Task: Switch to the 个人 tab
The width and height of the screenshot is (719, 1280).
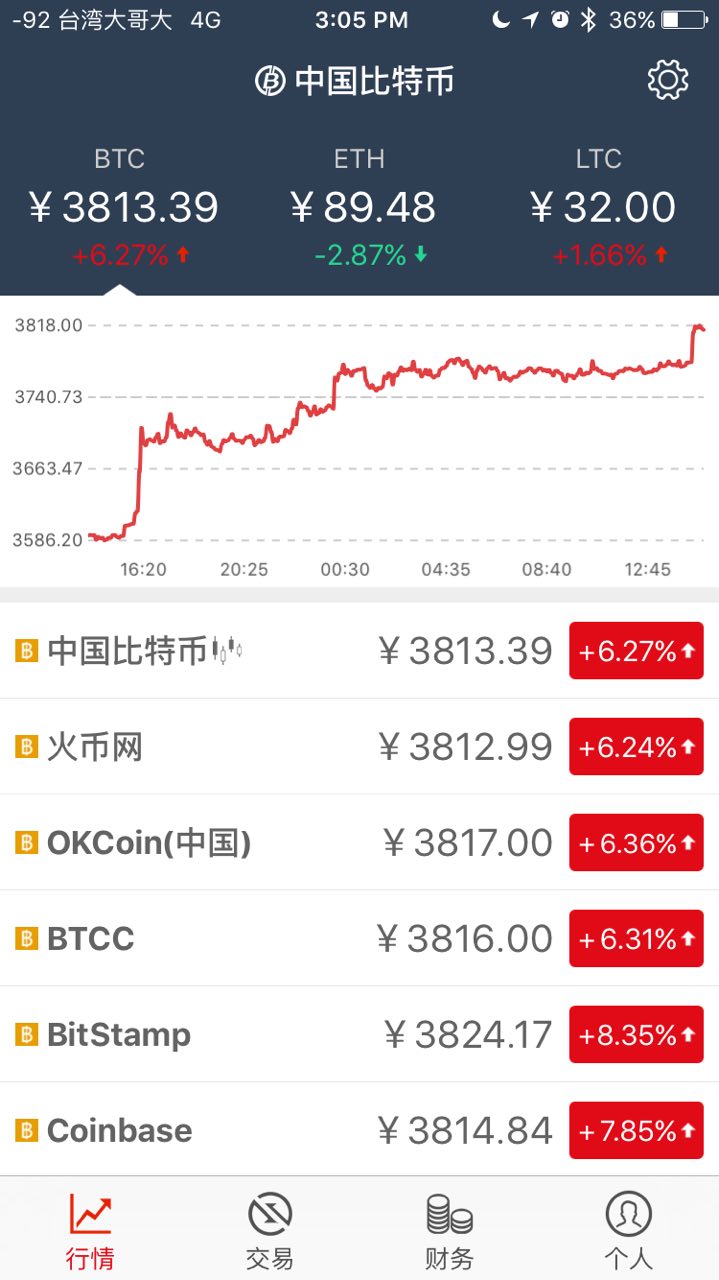Action: coord(628,1230)
